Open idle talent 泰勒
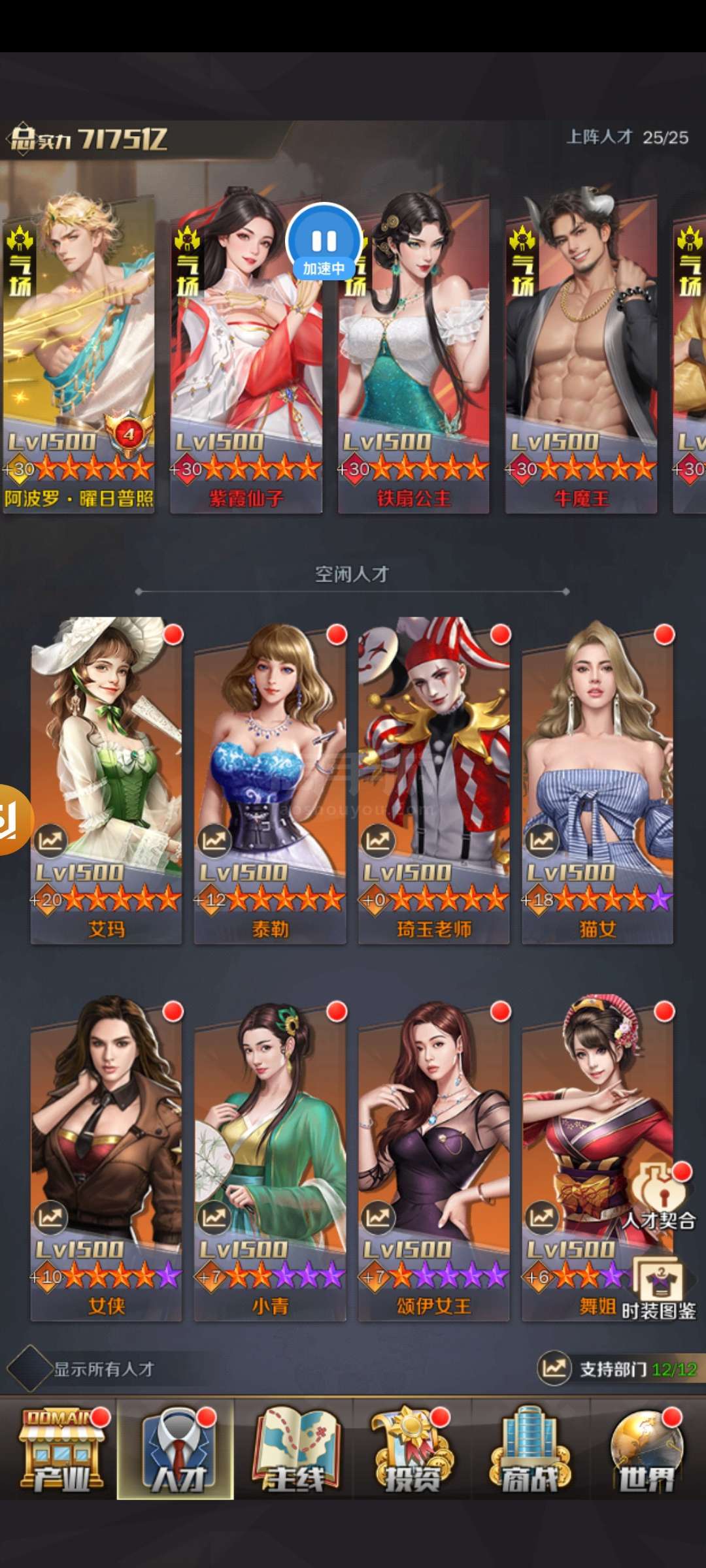Image resolution: width=706 pixels, height=1568 pixels. (269, 777)
